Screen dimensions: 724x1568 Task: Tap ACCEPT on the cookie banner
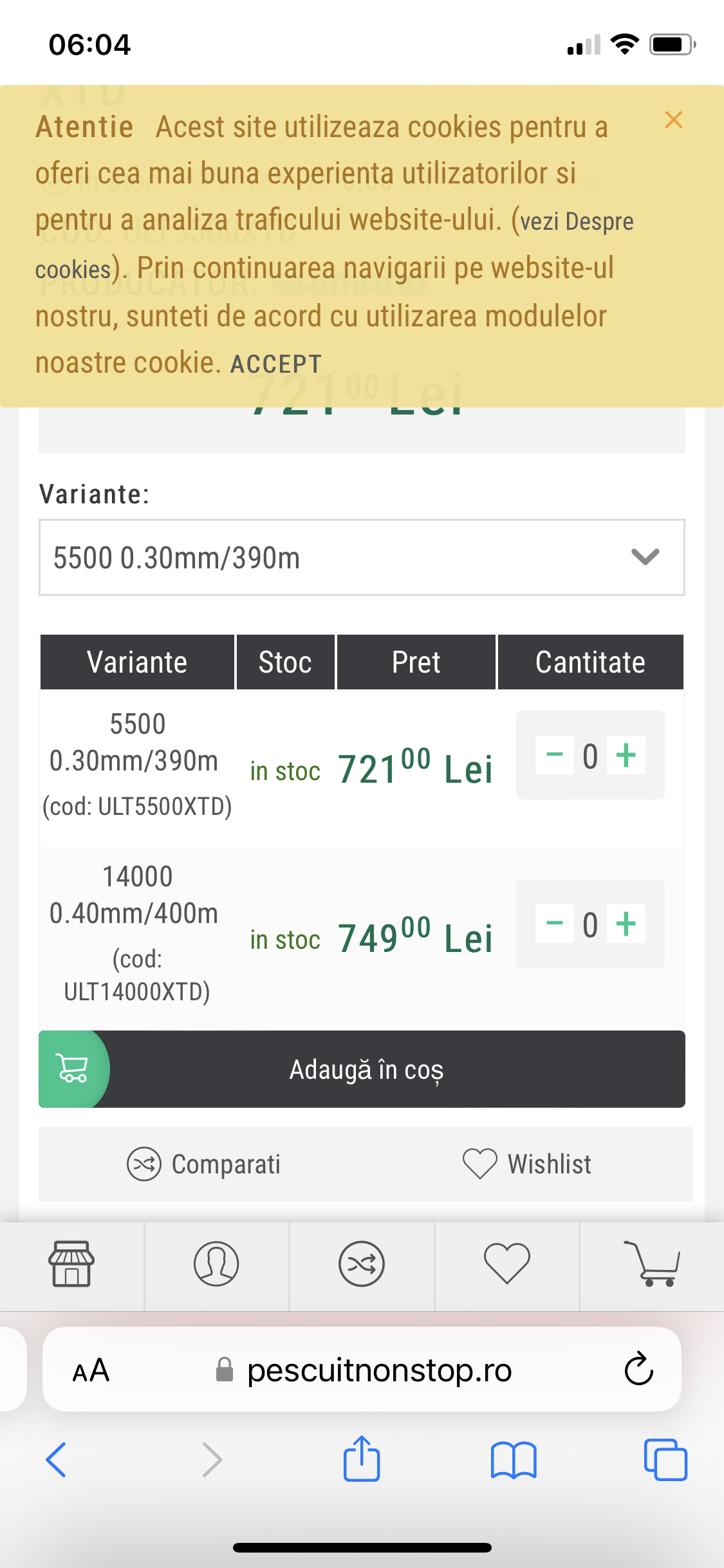coord(276,364)
